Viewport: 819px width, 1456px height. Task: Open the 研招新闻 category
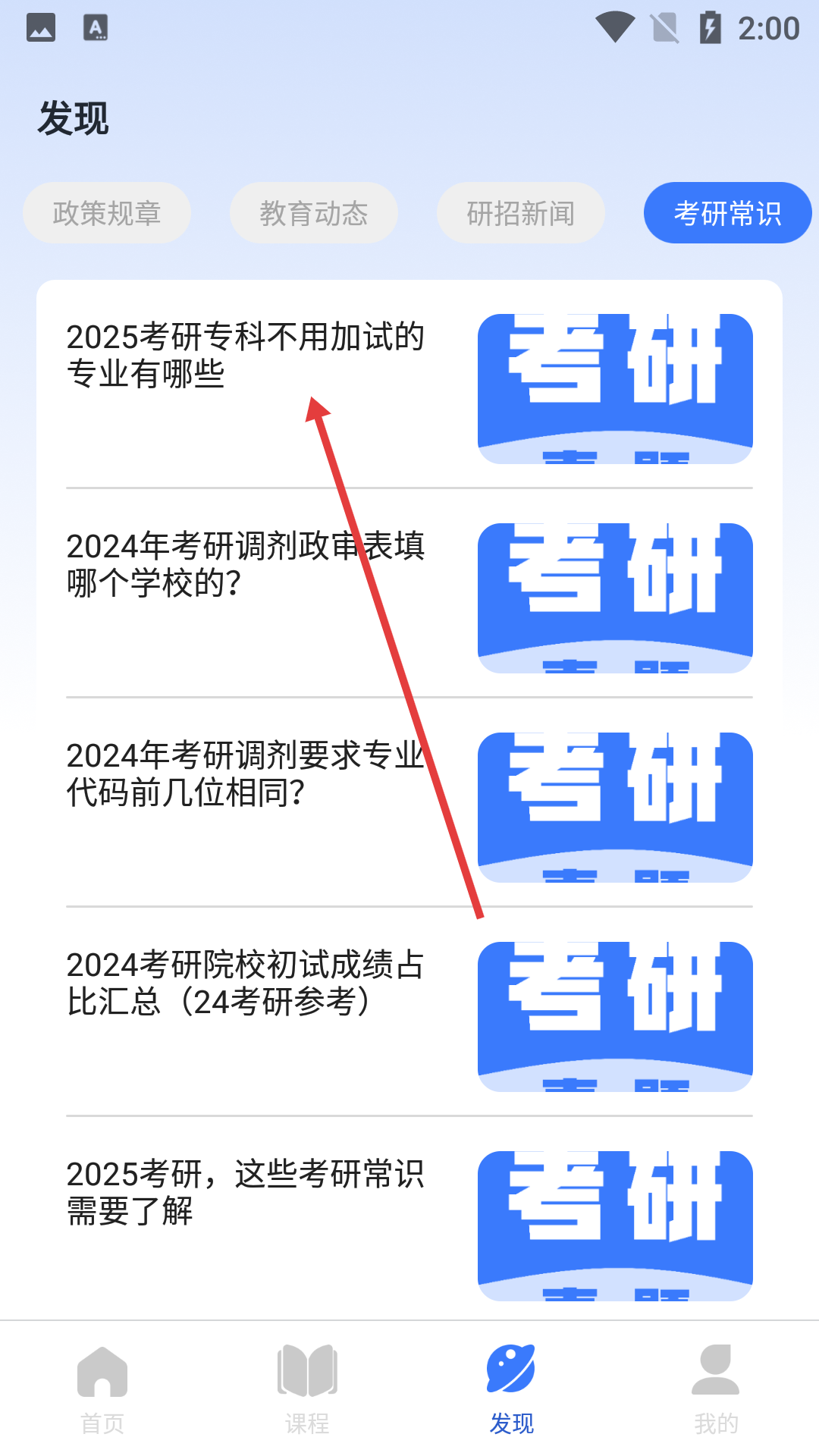coord(521,213)
